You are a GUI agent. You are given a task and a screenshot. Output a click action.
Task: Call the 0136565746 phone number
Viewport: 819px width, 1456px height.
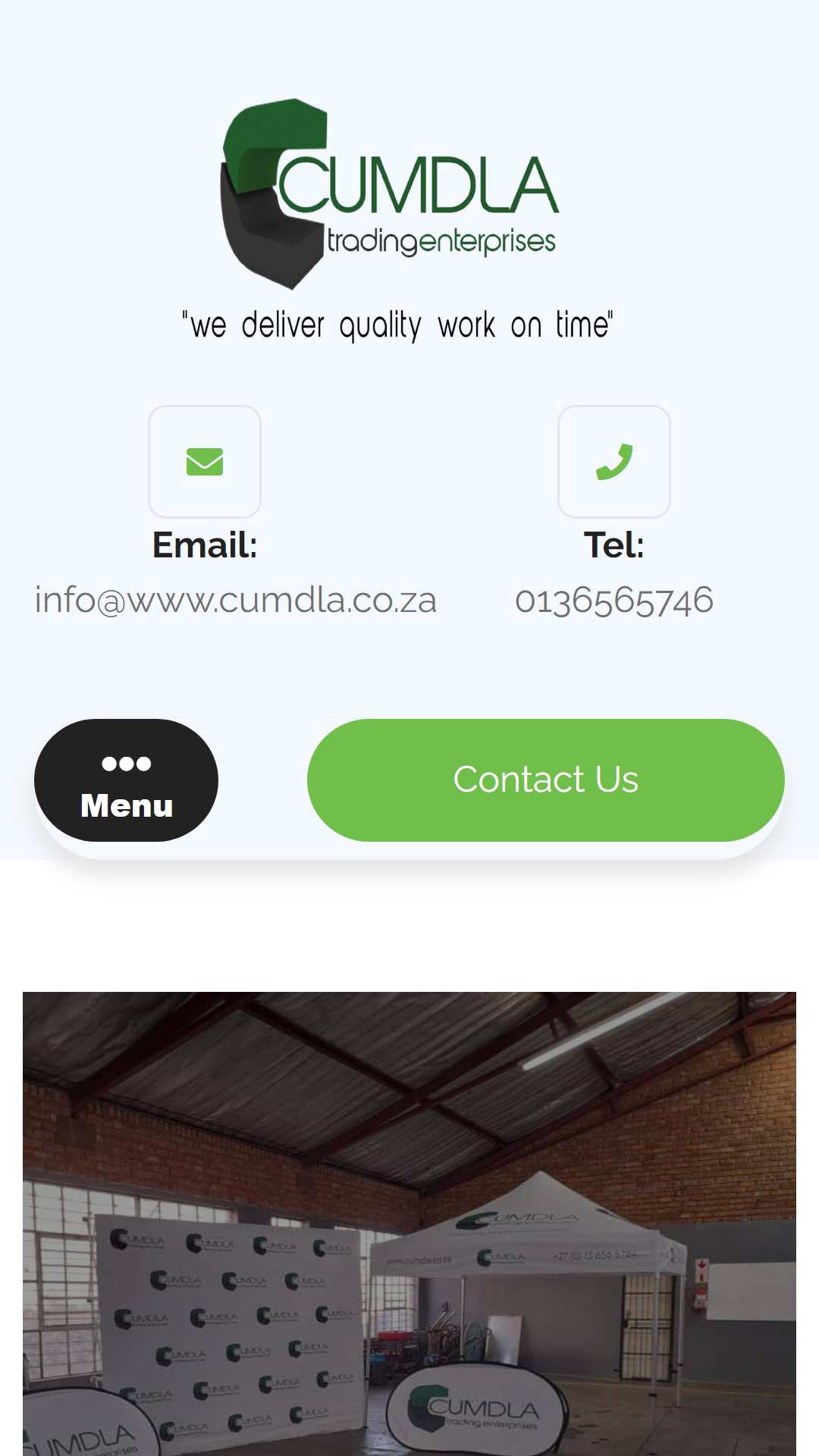[x=614, y=601]
